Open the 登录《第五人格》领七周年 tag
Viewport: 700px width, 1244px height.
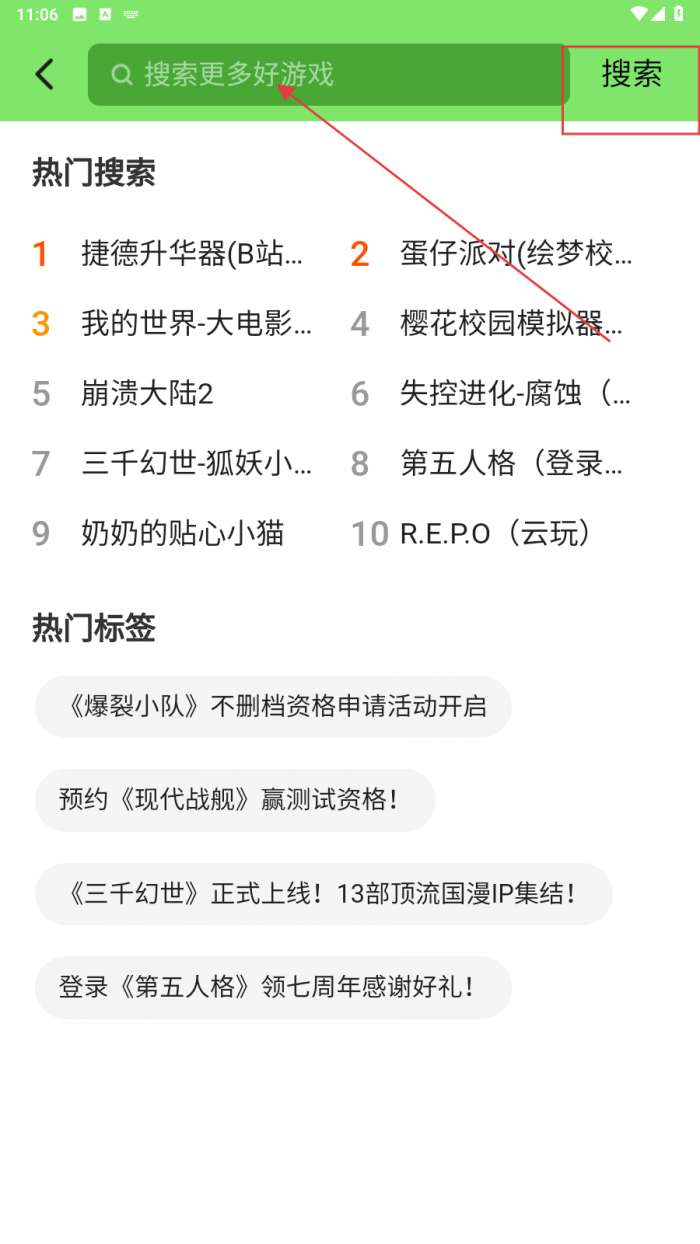click(x=273, y=988)
